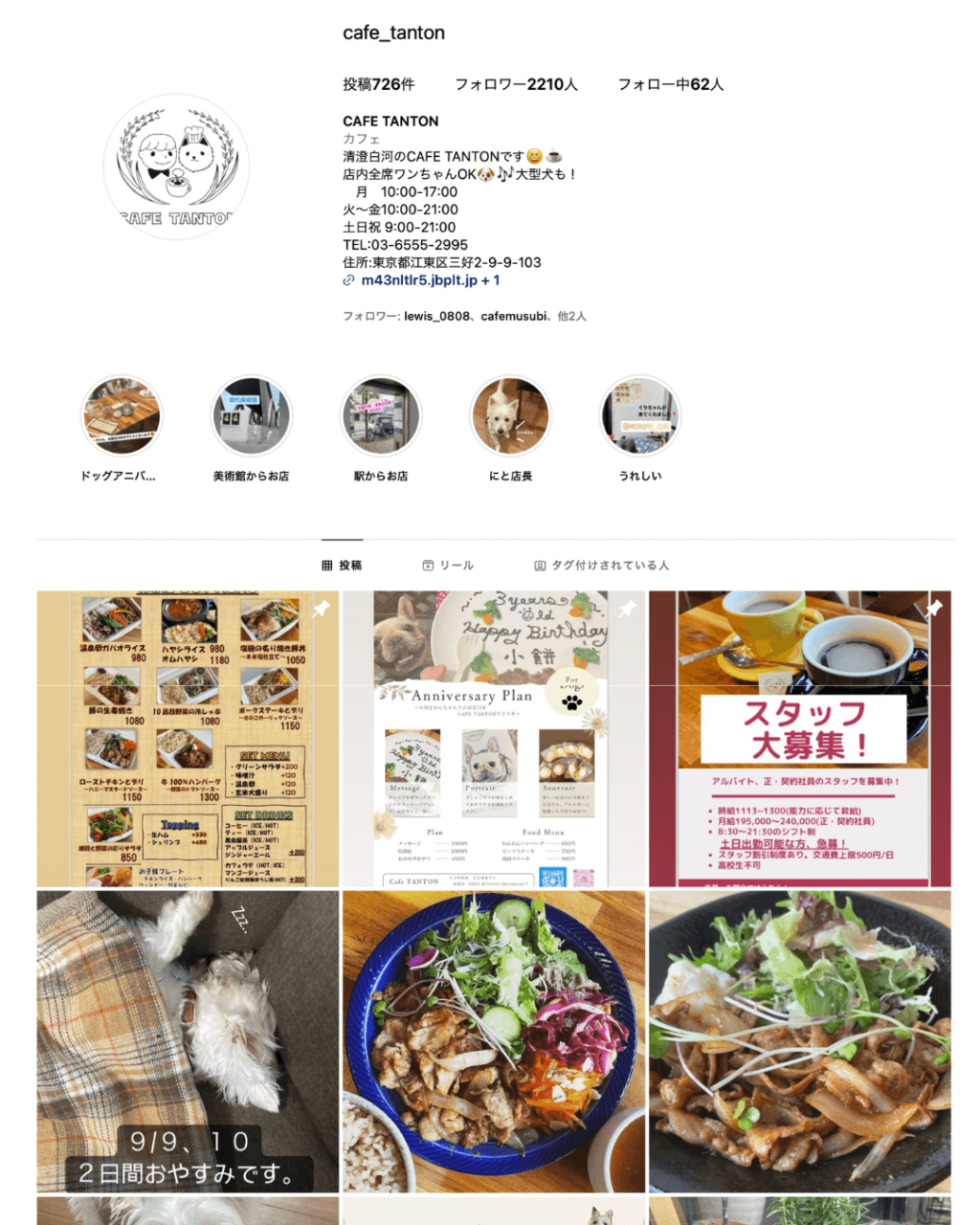
Task: Open the にと店長 story highlight
Action: 510,417
